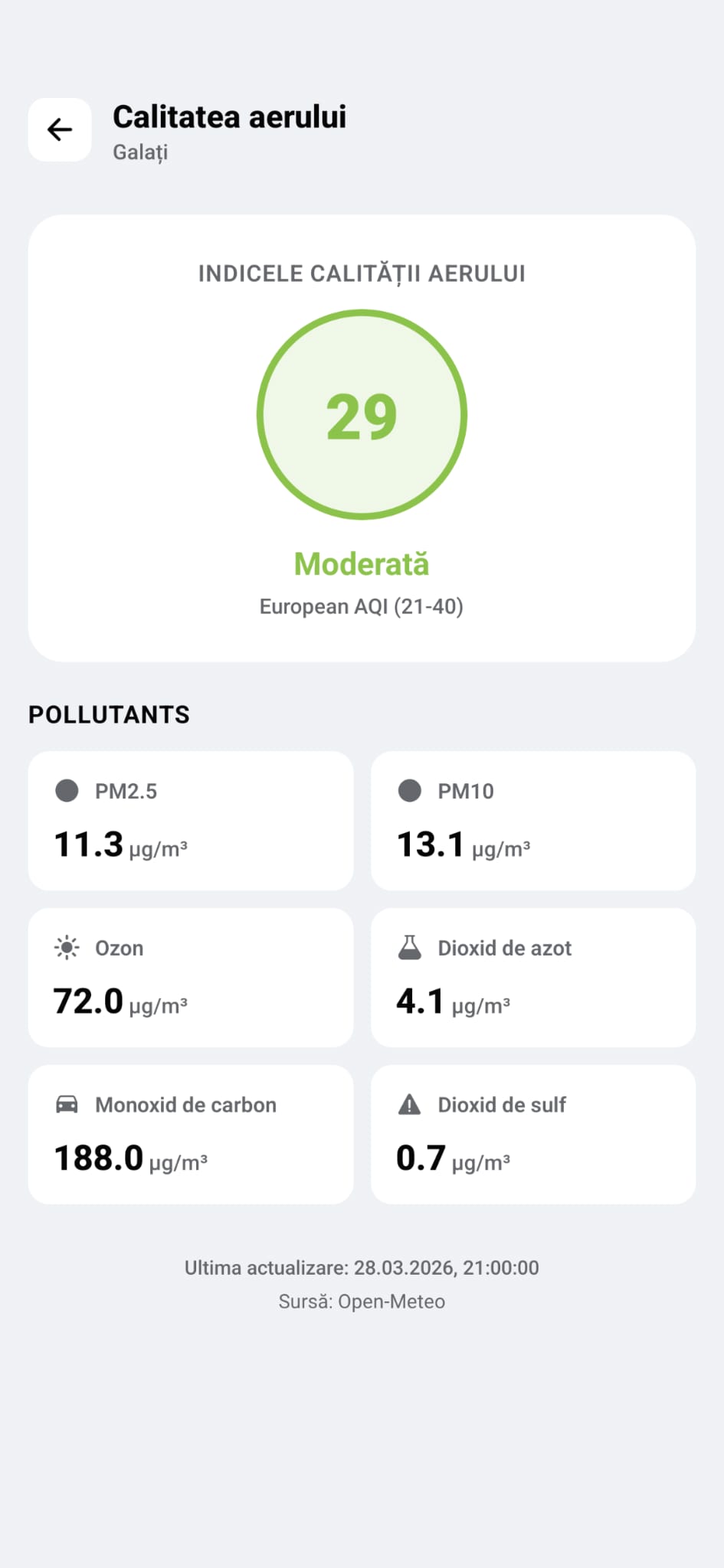
Task: Open the Monoxid de carbon card
Action: click(190, 1134)
